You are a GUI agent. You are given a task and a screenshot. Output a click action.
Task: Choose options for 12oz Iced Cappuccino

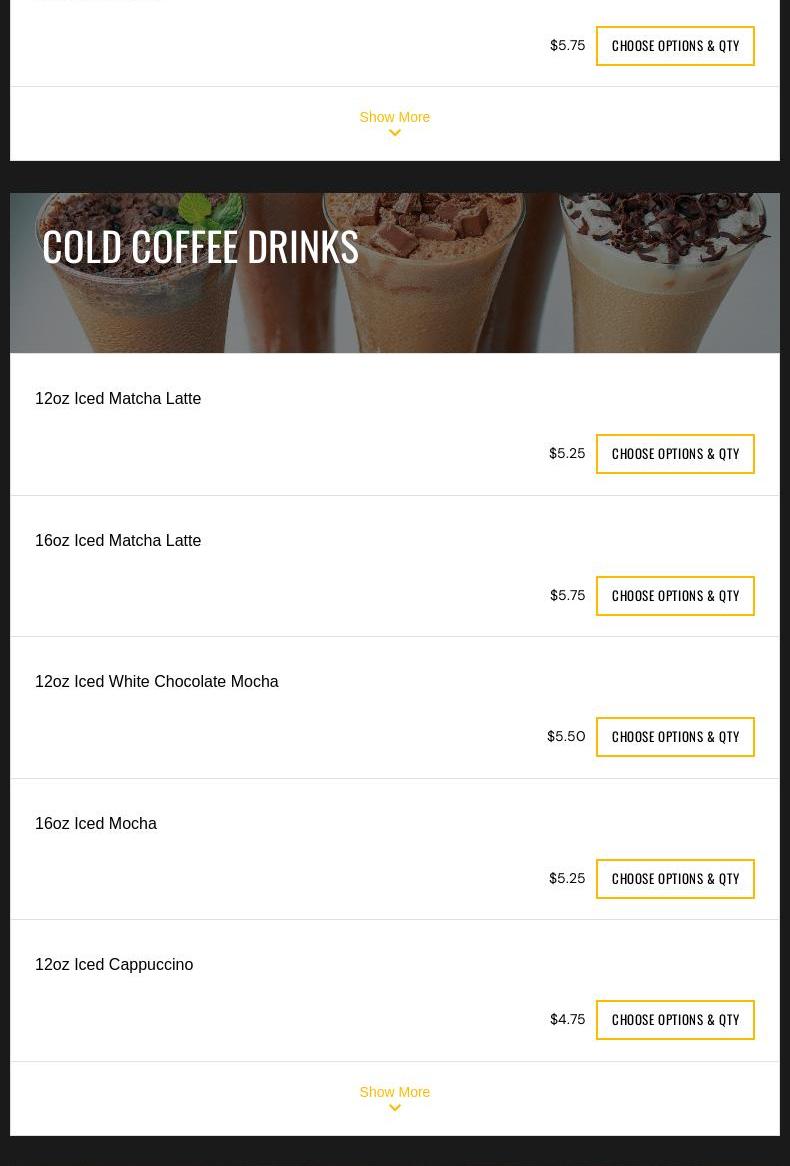675,1020
